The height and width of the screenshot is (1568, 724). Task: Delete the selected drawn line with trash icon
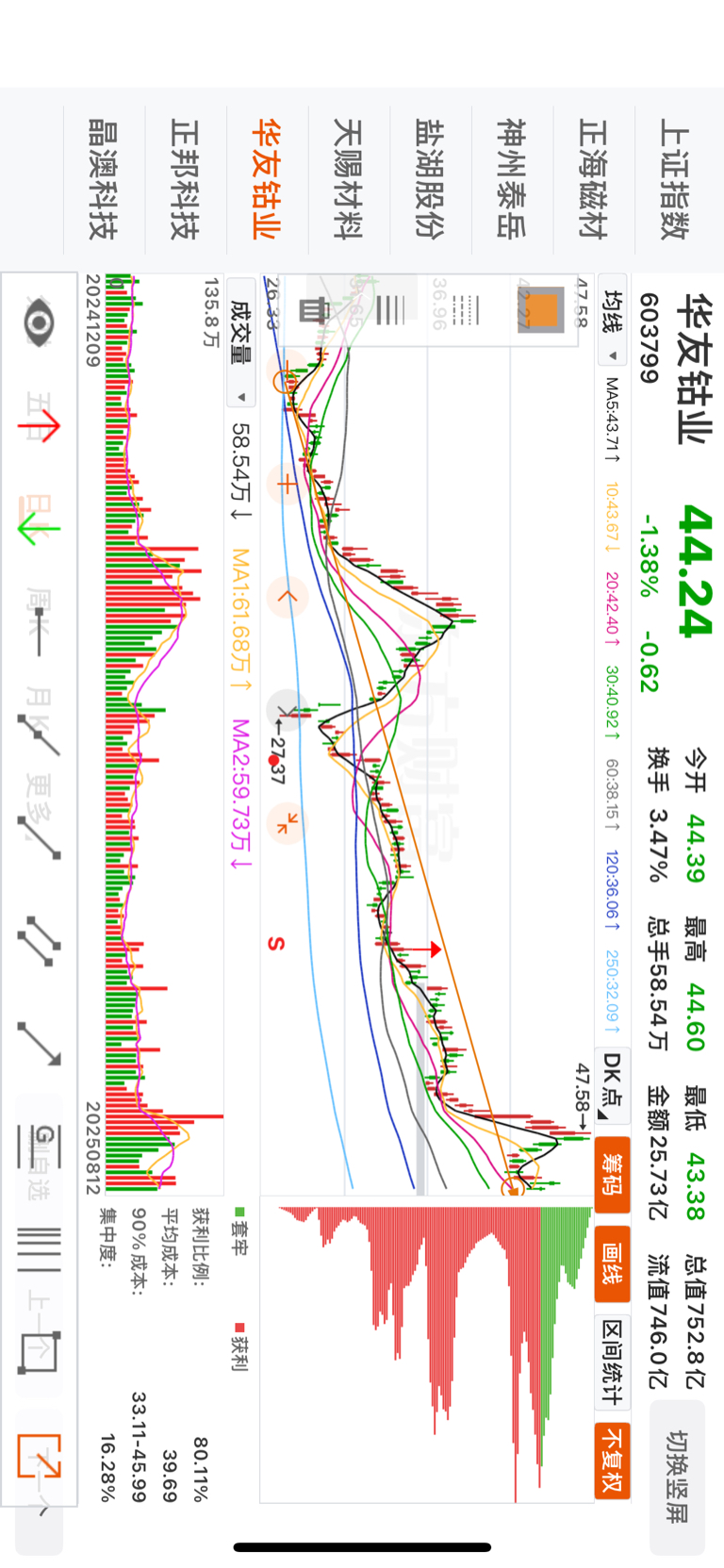(315, 310)
